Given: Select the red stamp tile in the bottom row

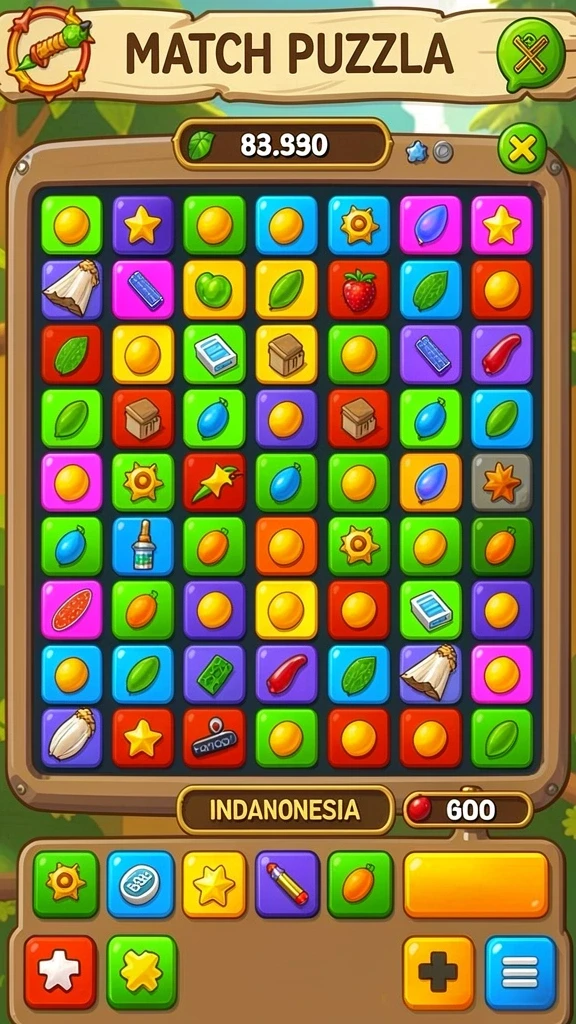Looking at the screenshot, I should [x=214, y=738].
